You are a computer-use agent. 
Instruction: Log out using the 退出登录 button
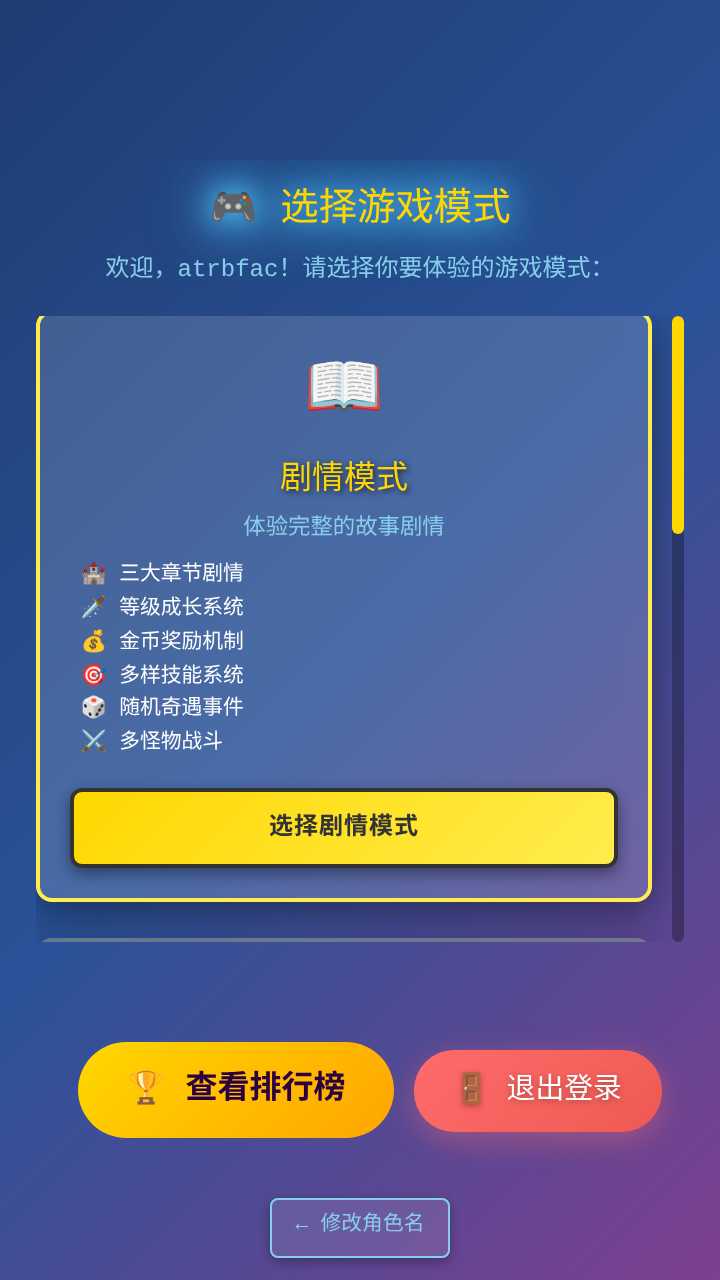pyautogui.click(x=538, y=1090)
